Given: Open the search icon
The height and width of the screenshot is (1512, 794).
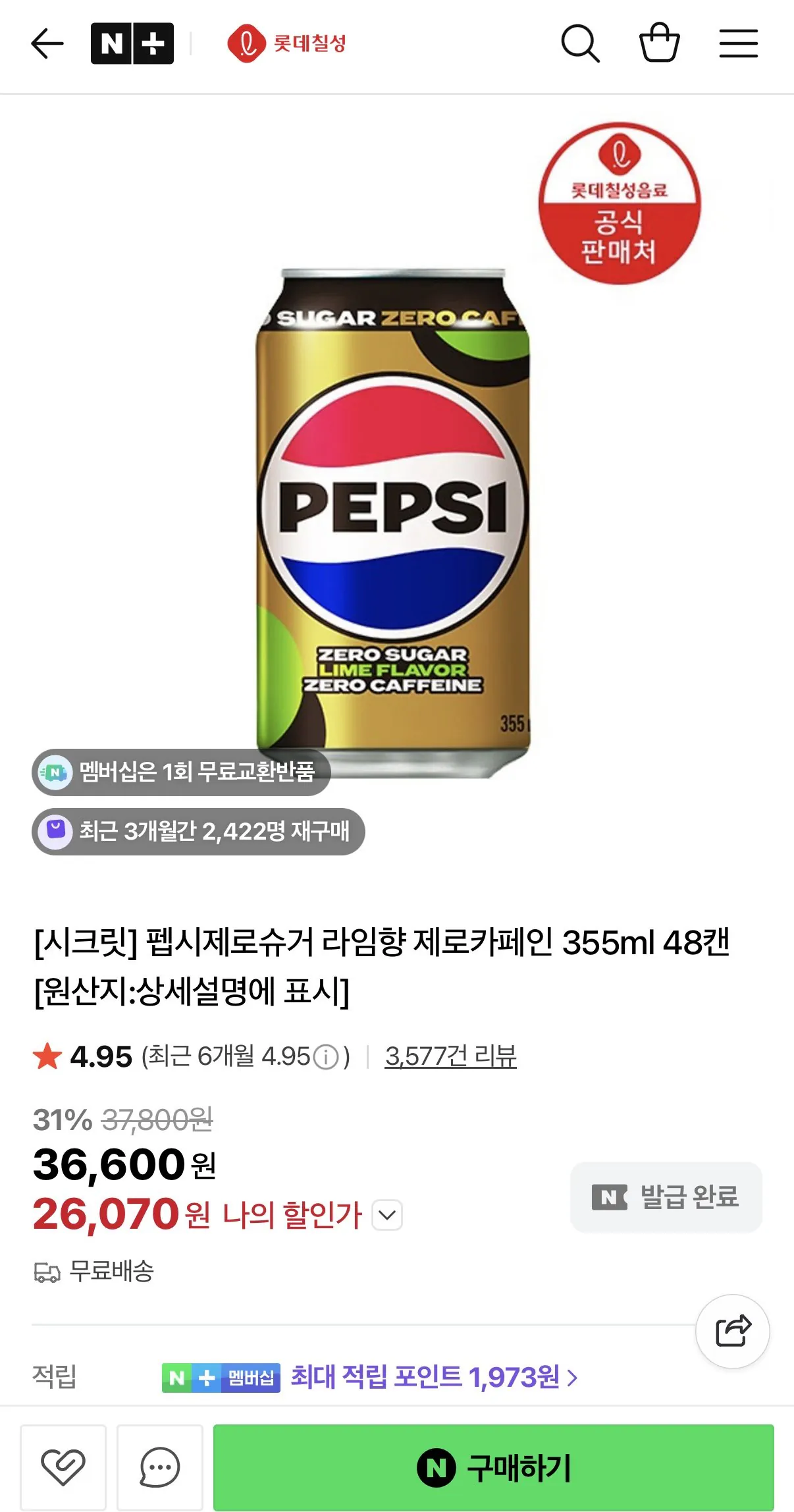Looking at the screenshot, I should pos(580,42).
